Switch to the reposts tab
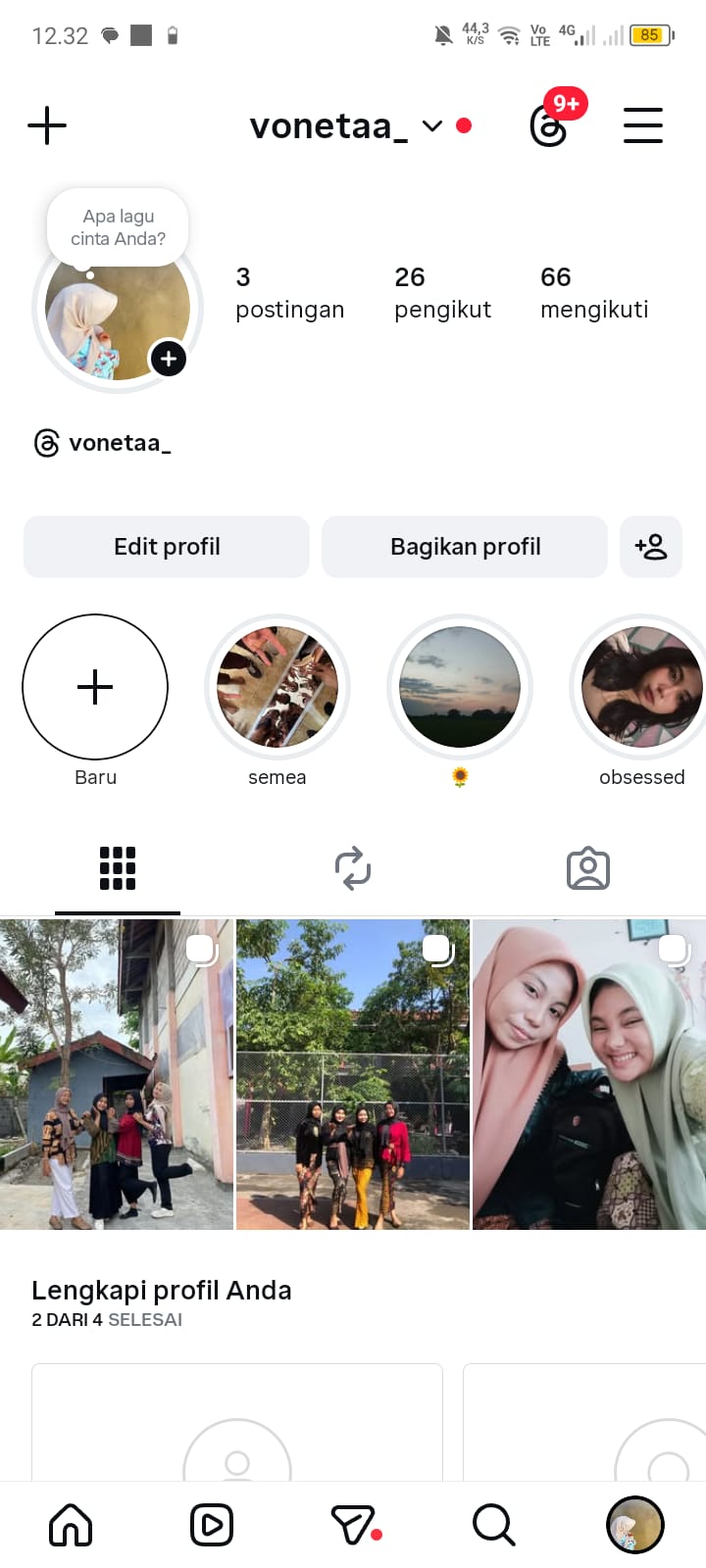 353,868
